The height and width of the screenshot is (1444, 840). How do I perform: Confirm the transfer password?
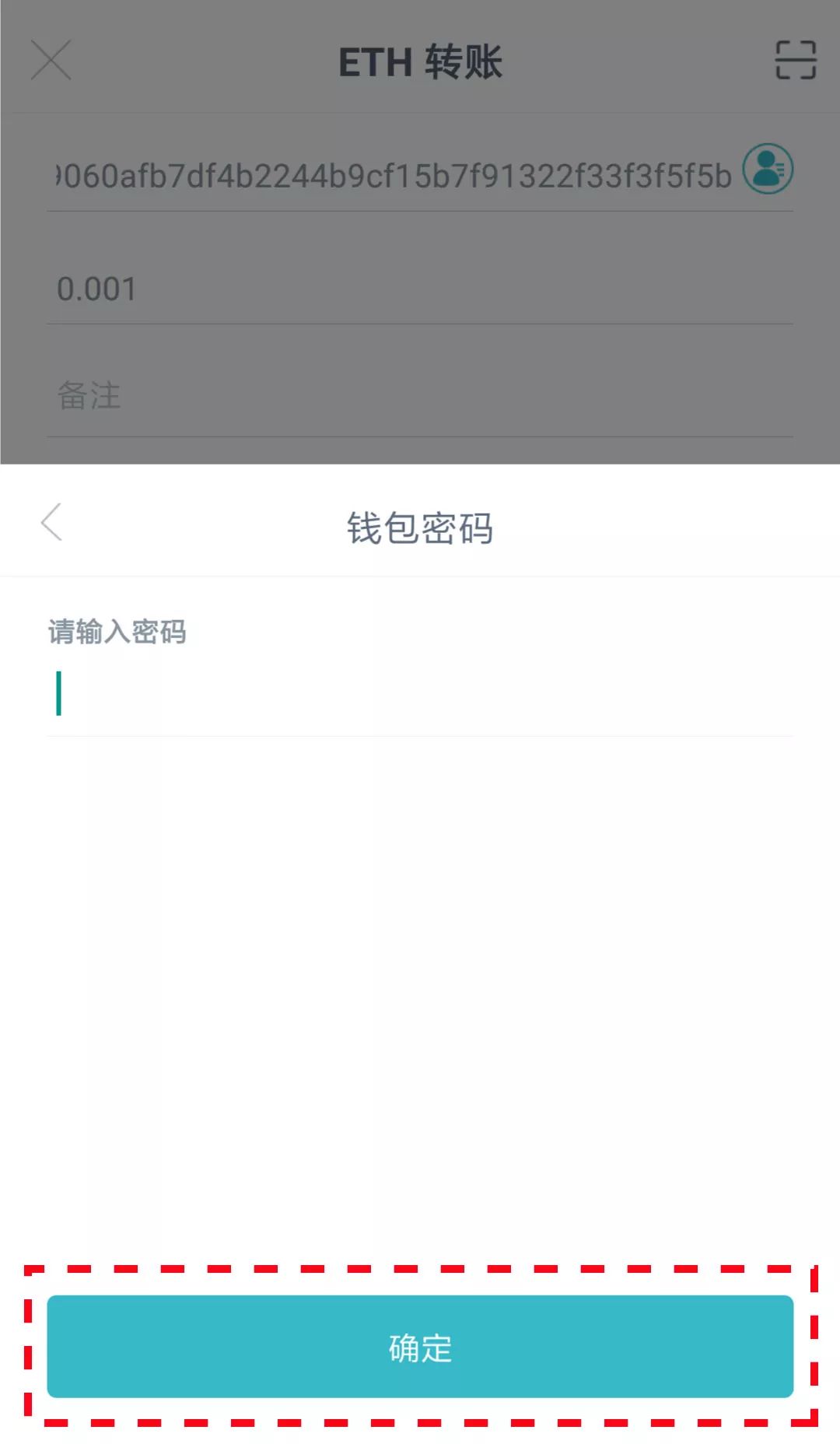420,1351
